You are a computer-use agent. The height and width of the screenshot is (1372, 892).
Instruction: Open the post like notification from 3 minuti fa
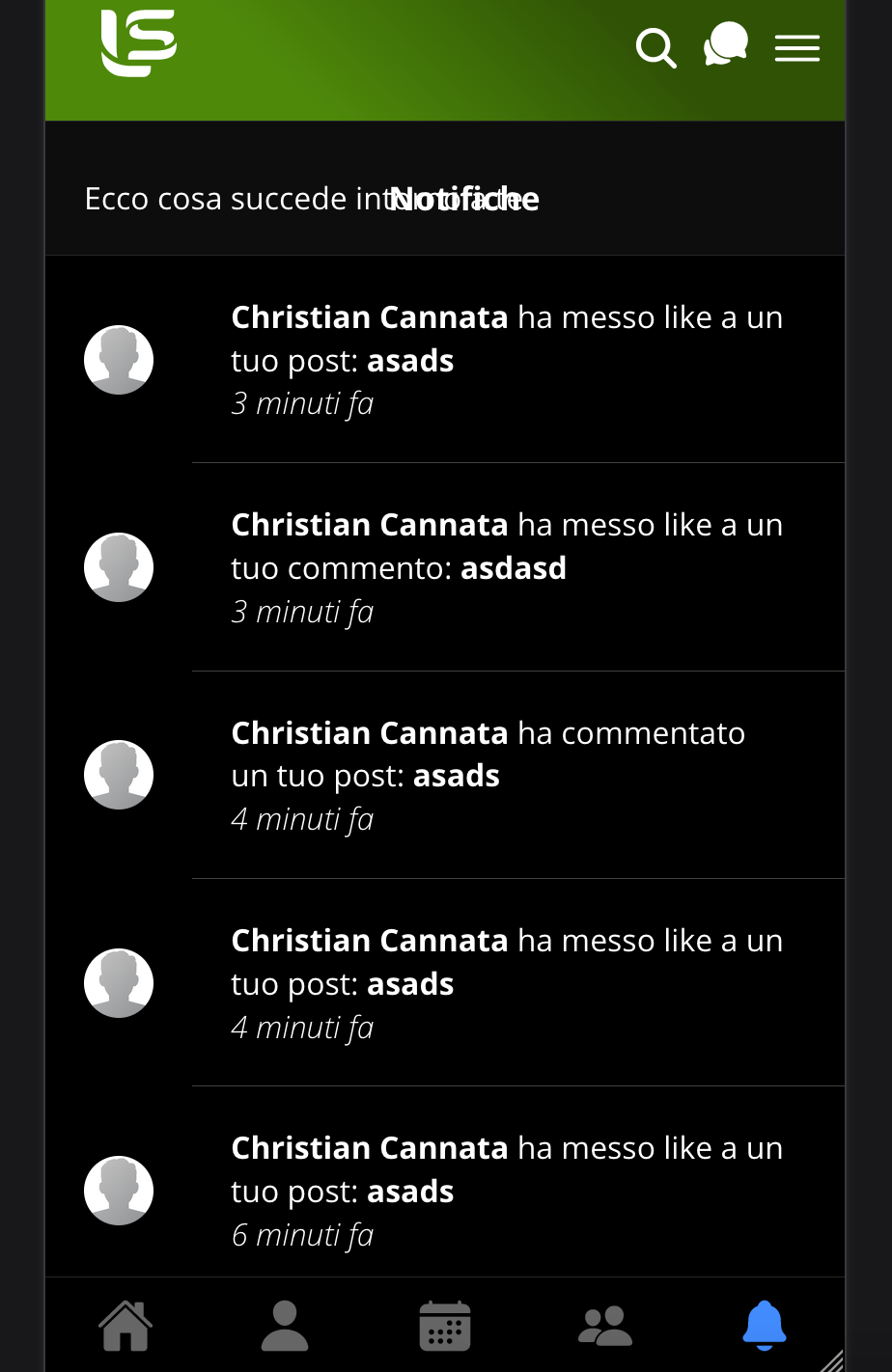click(x=507, y=360)
